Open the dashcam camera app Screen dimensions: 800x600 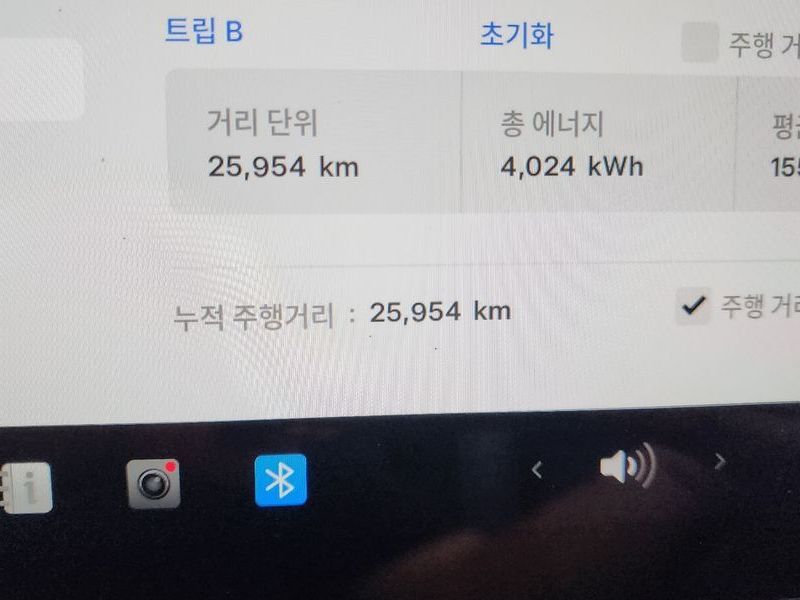(x=154, y=482)
